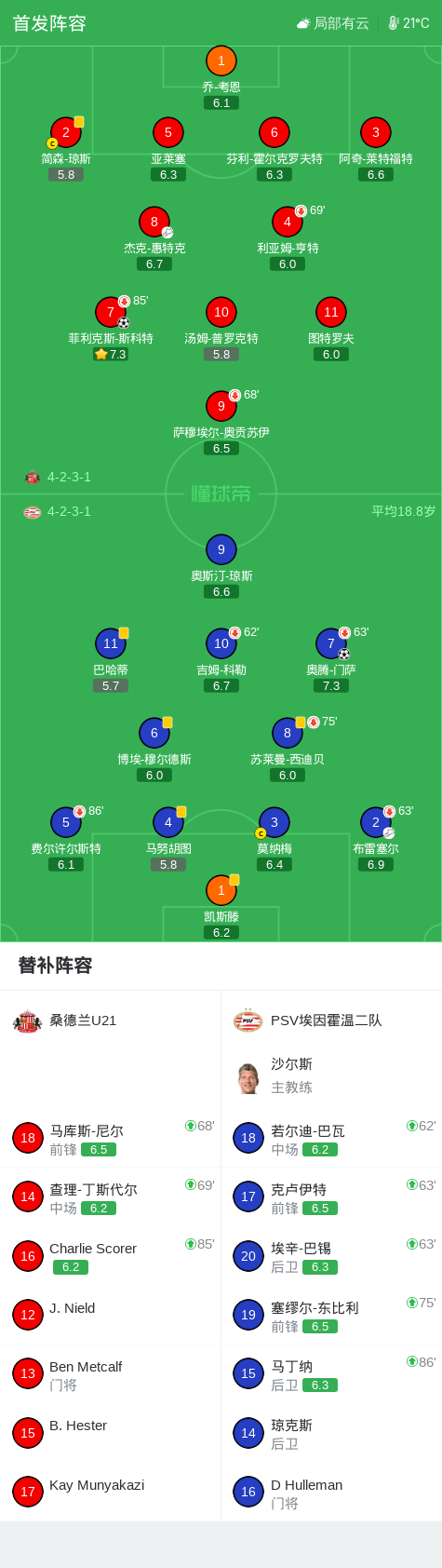442x1568 pixels.
Task: View substitute 埃辛-巴锡's details
Action: [331, 1256]
